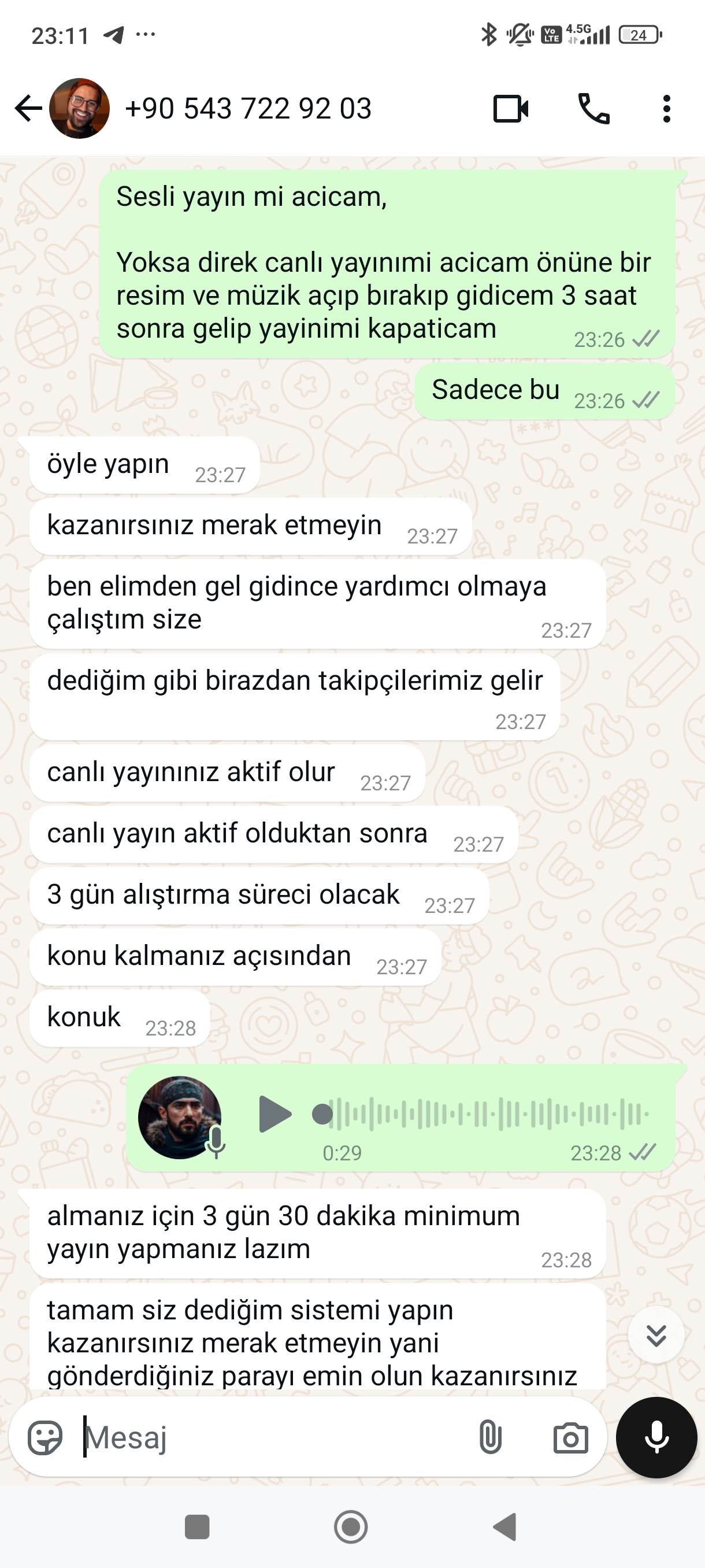Jump to latest messages with down arrows
The height and width of the screenshot is (1568, 705).
pyautogui.click(x=656, y=1334)
